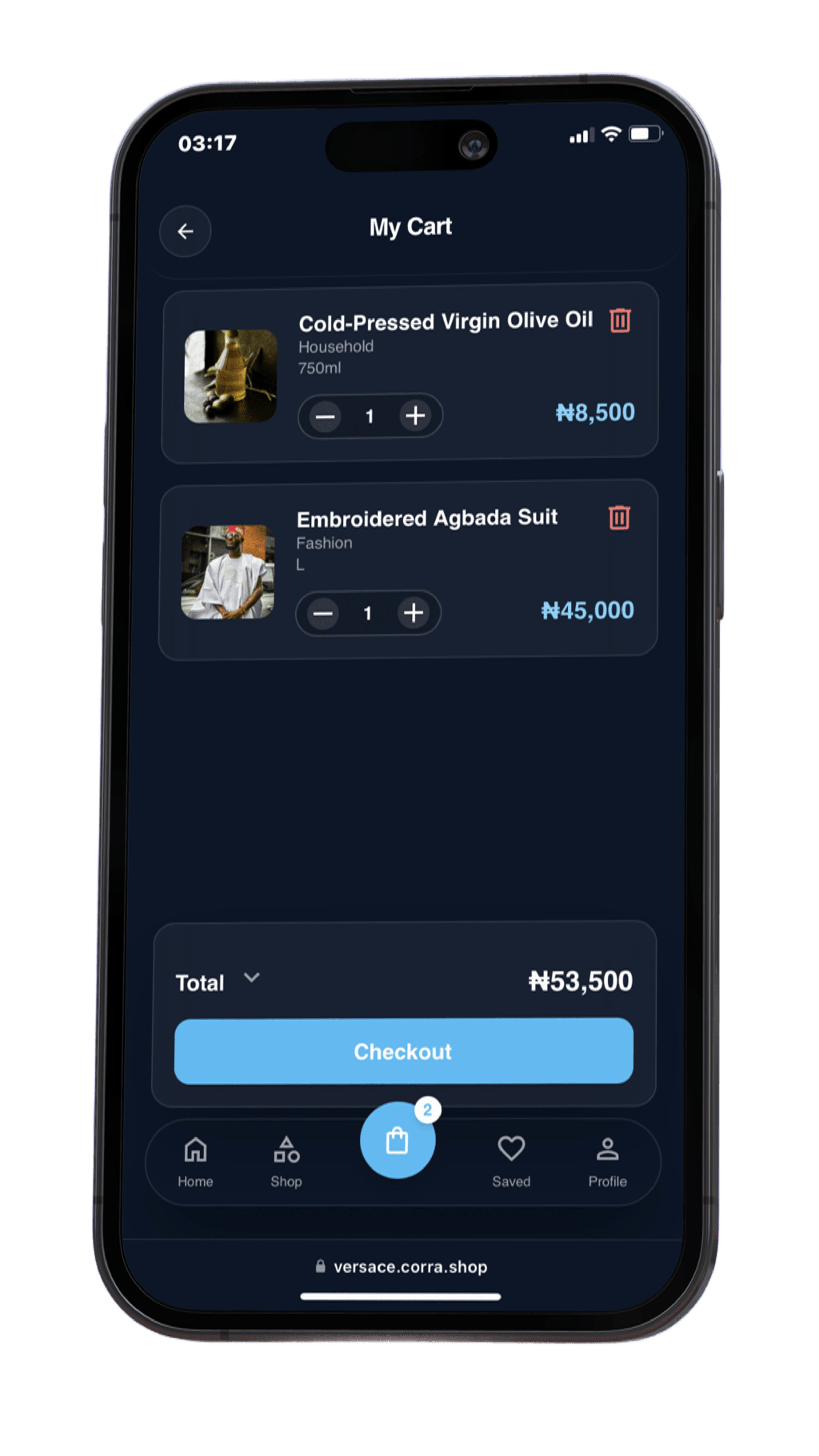Go back using the arrow button
Screen dimensions: 819x1456
185,231
